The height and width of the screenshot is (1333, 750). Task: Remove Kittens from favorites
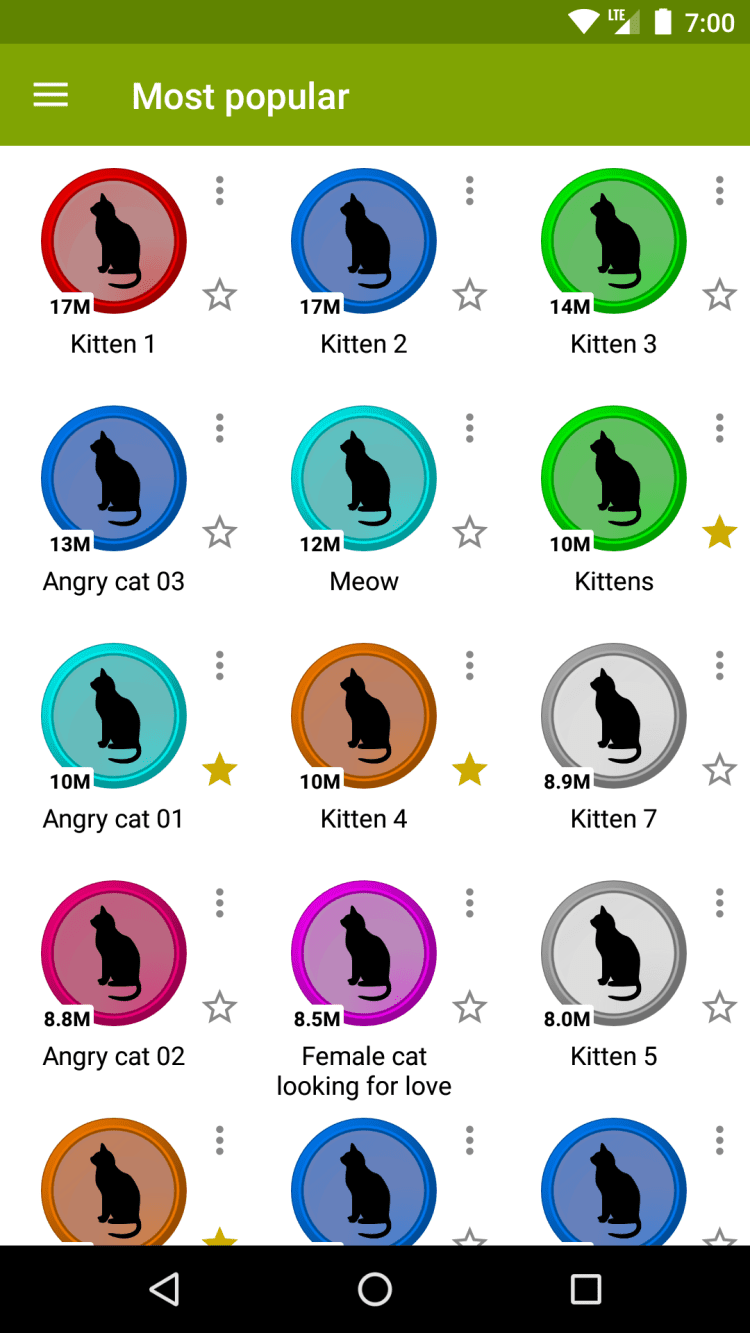pos(719,533)
